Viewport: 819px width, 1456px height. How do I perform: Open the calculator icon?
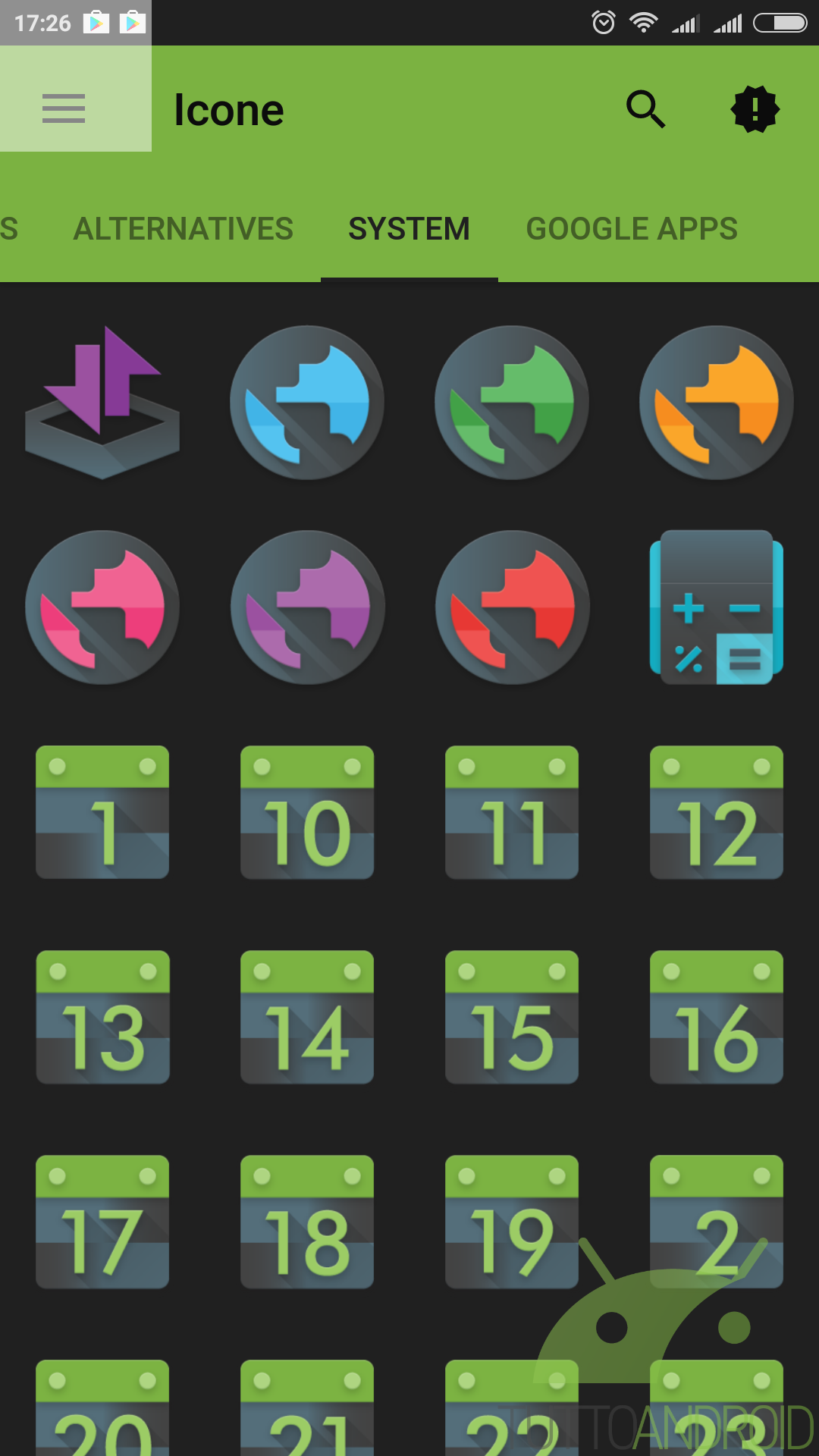(717, 607)
